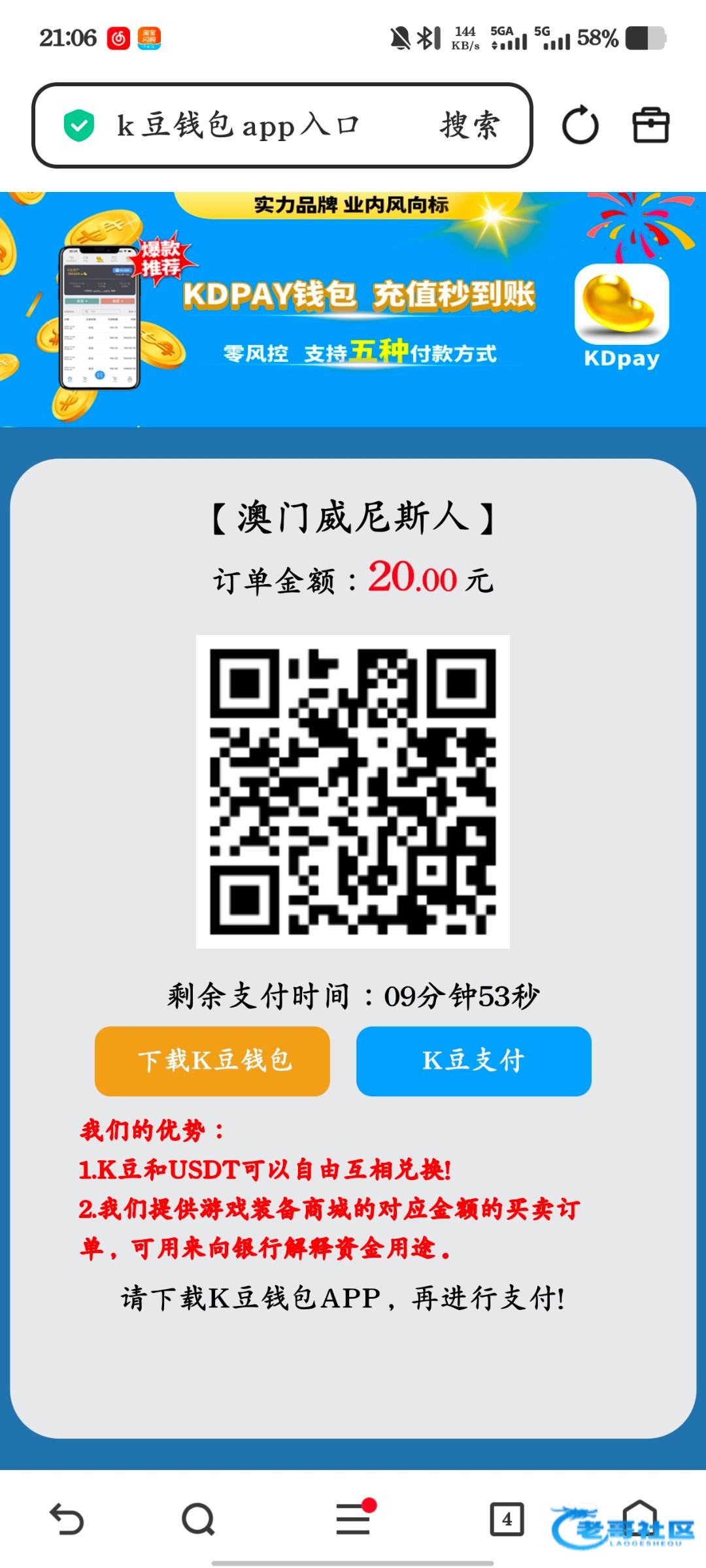Tap the 搜索 button in address bar
The image size is (706, 1568).
pos(469,125)
